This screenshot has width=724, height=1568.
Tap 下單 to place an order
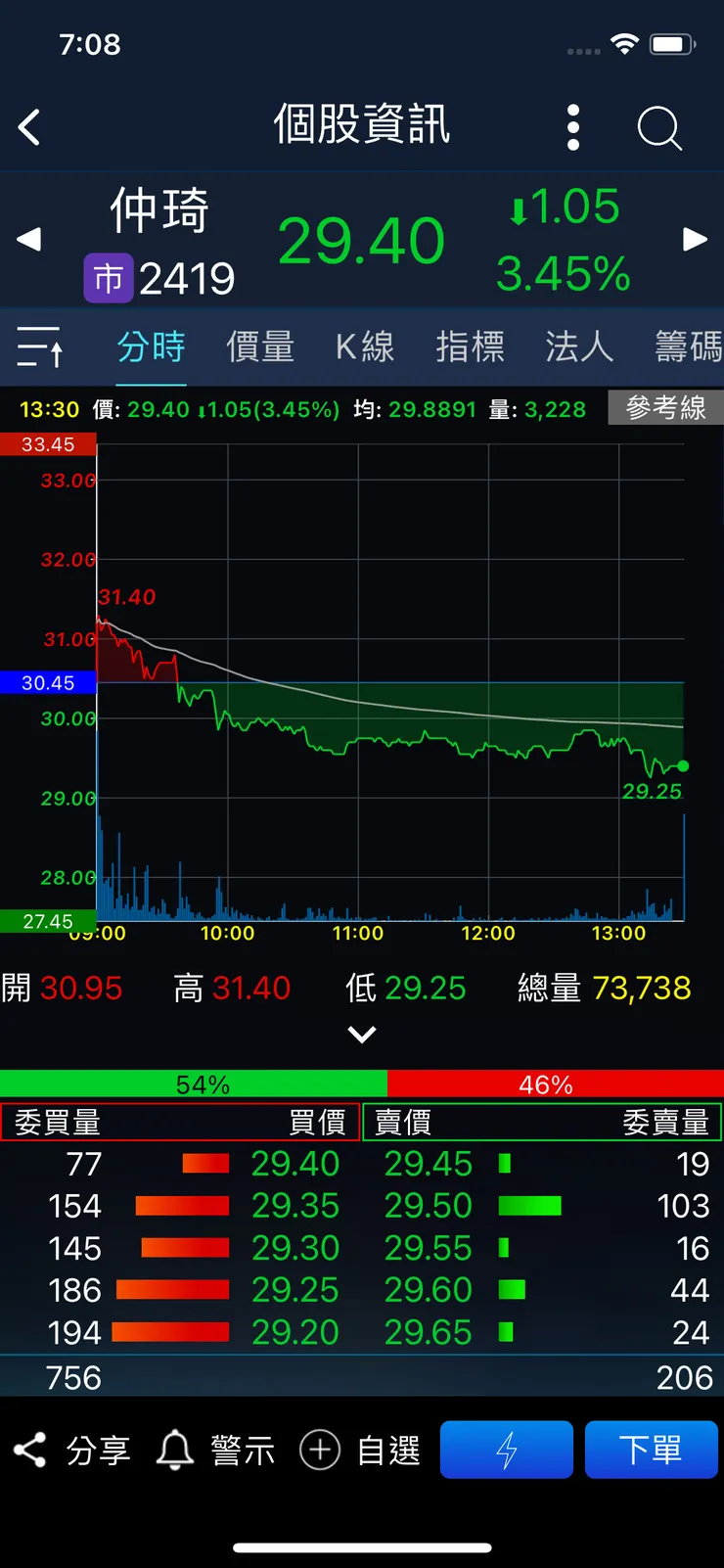pos(652,1450)
